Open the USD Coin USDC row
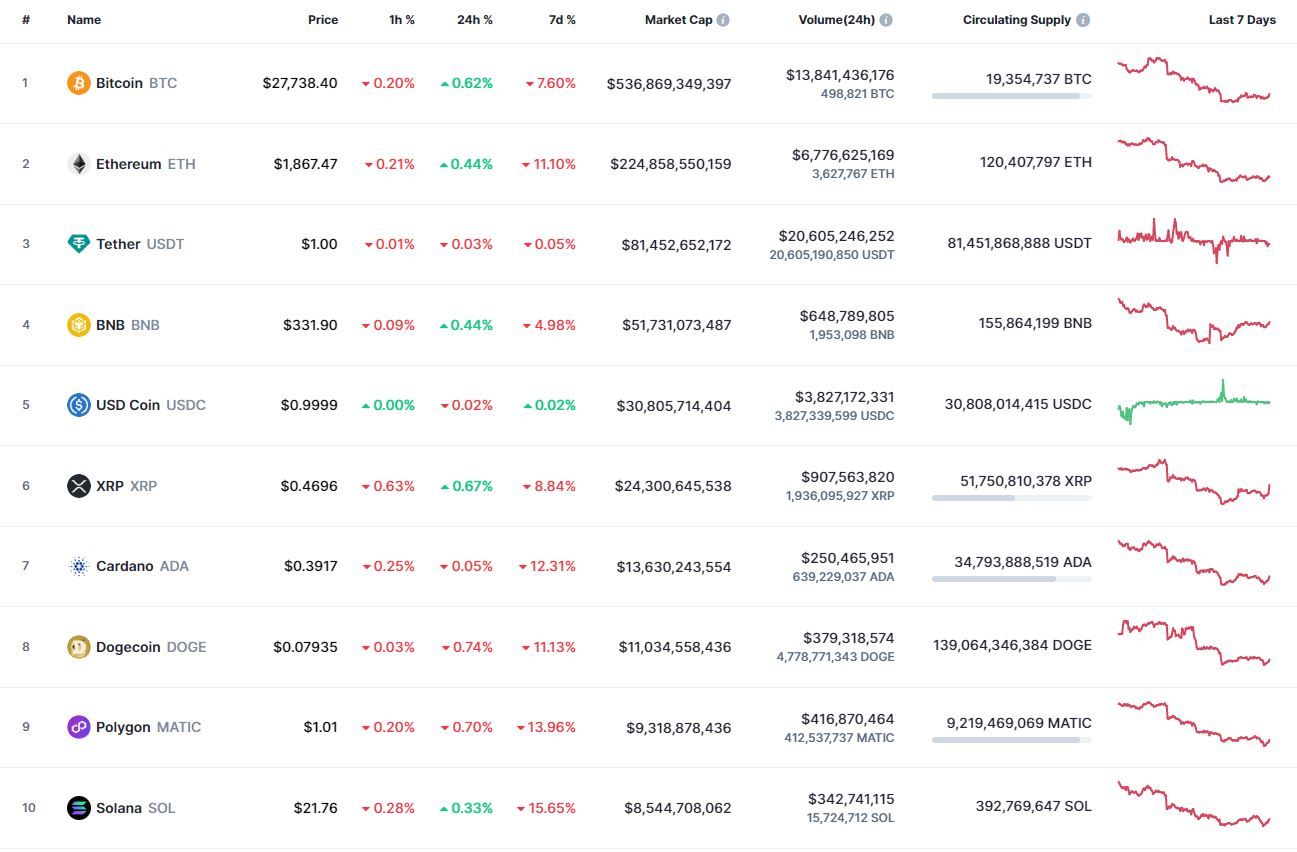Viewport: 1297px width, 852px height. tap(128, 405)
